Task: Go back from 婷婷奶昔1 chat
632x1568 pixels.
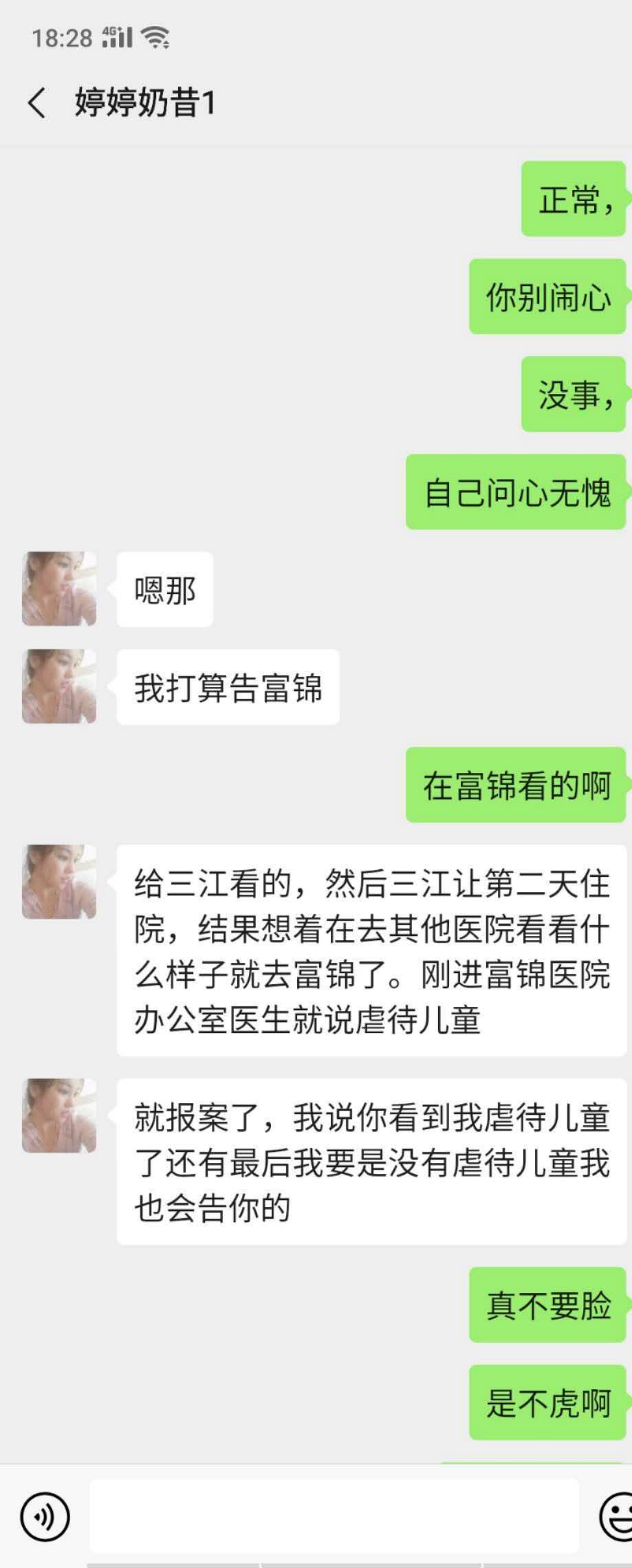Action: (x=36, y=103)
